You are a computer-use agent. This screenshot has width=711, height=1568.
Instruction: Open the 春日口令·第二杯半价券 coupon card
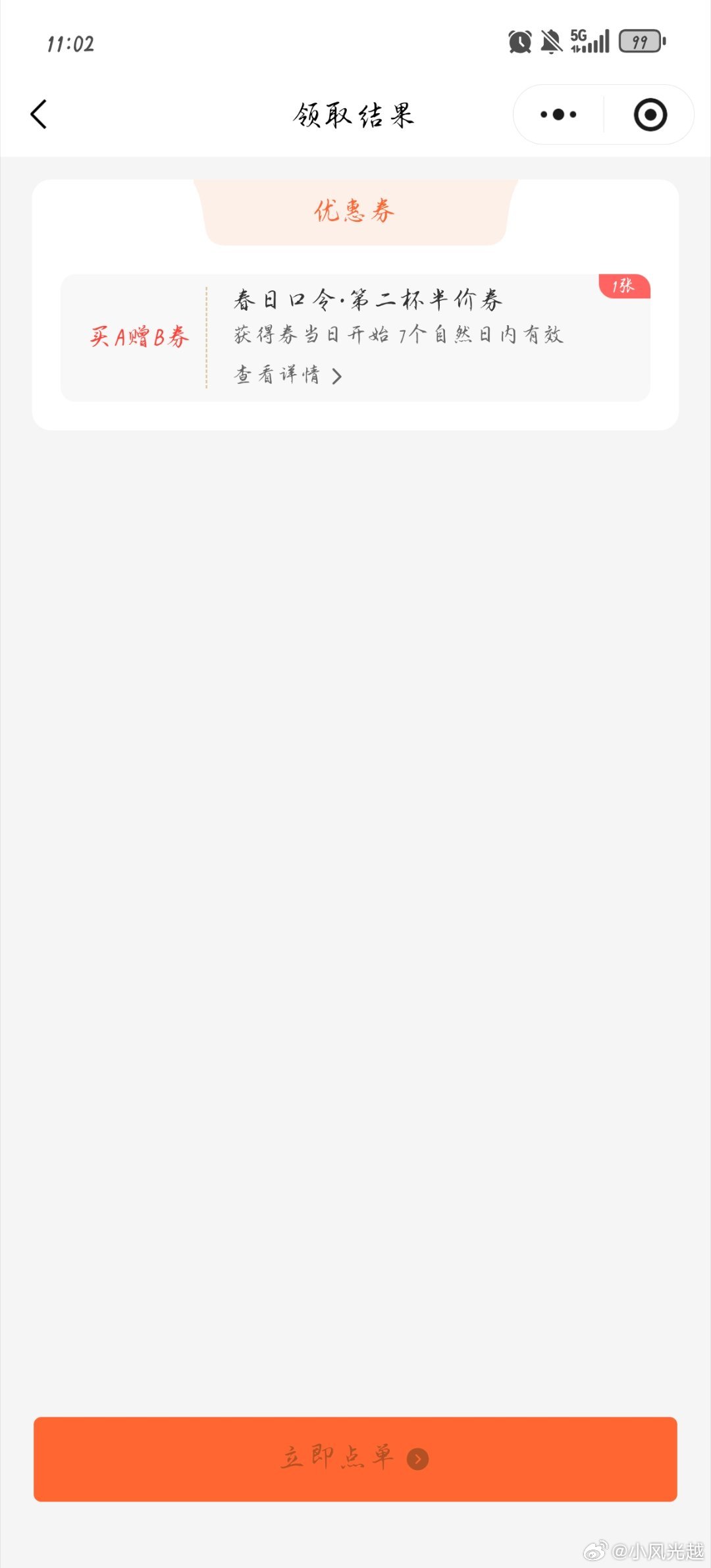(367, 300)
